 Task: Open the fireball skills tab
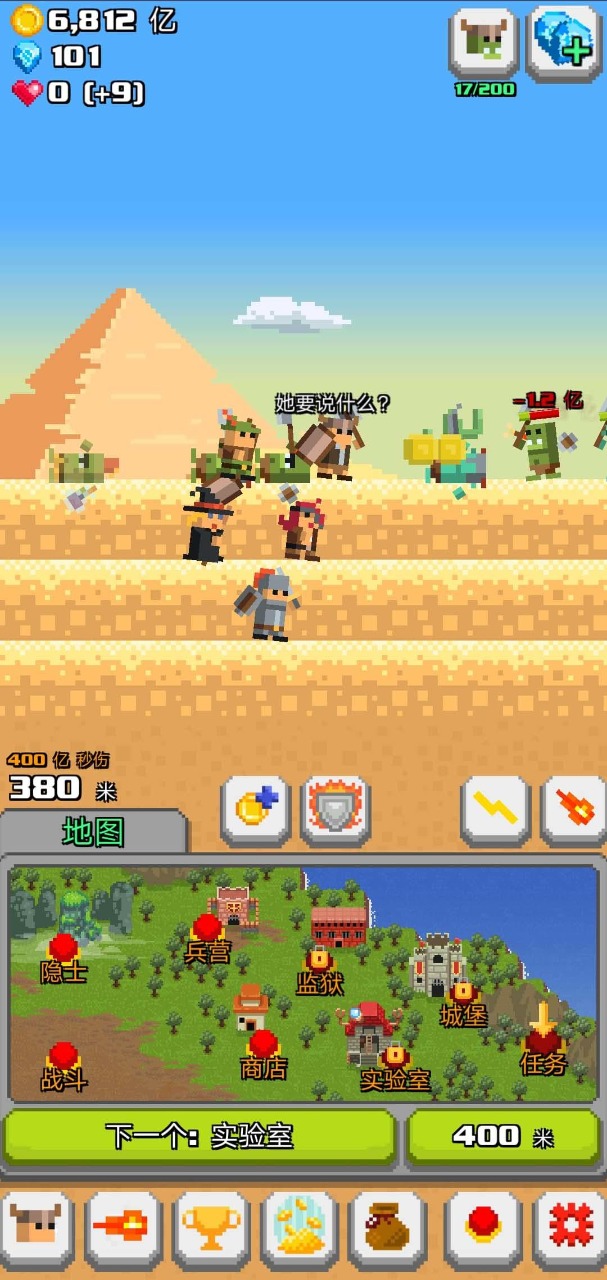[x=122, y=1229]
